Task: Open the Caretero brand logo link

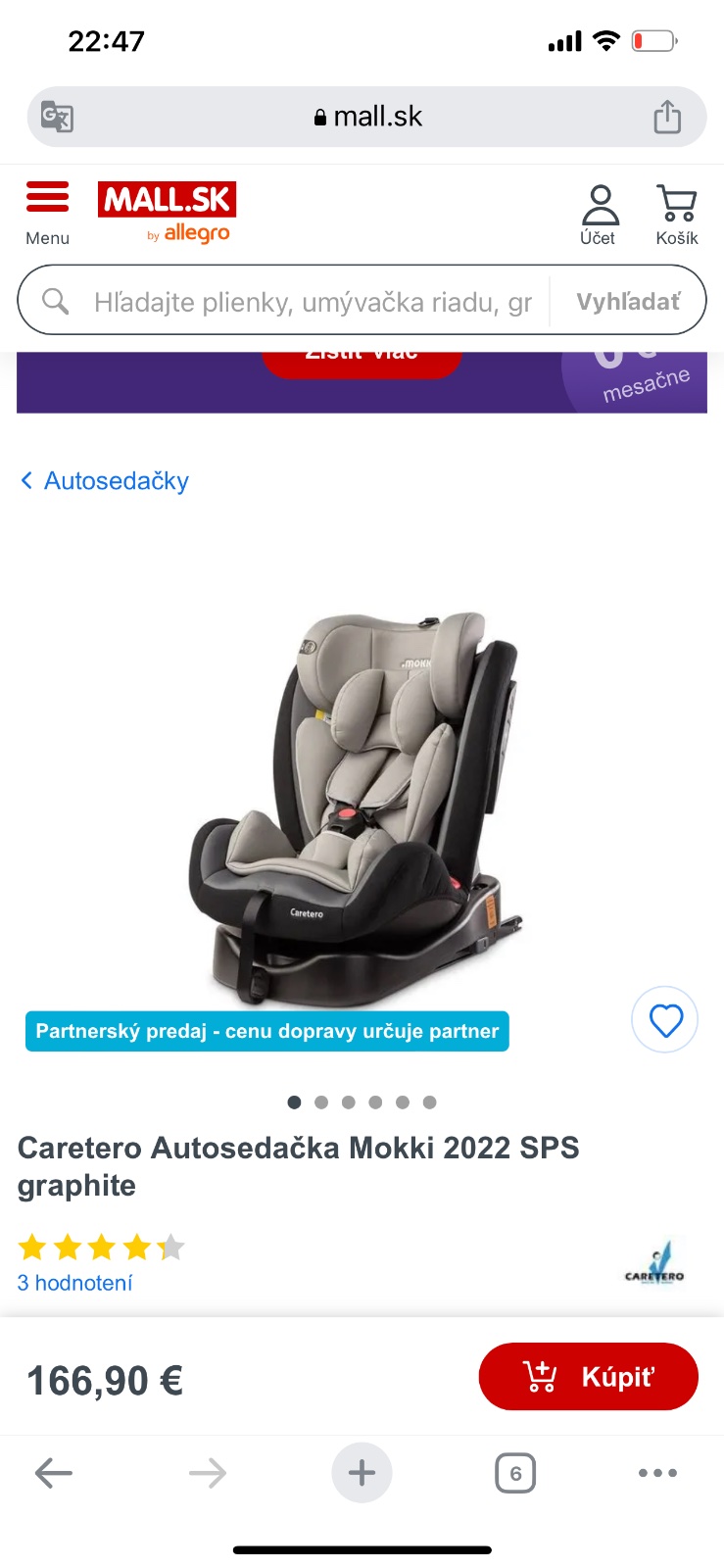Action: point(654,1264)
